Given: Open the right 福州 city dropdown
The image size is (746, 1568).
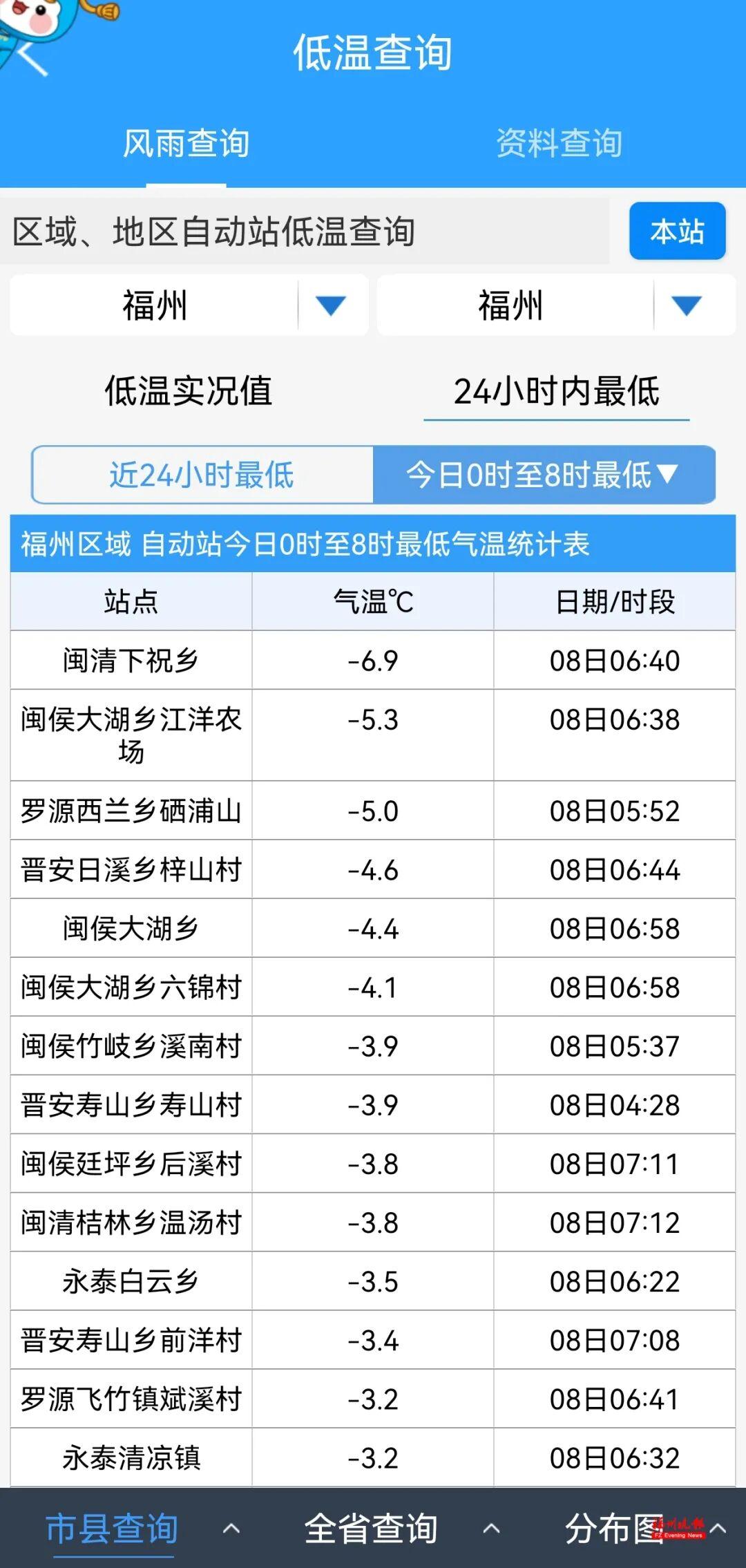Looking at the screenshot, I should pos(684,305).
